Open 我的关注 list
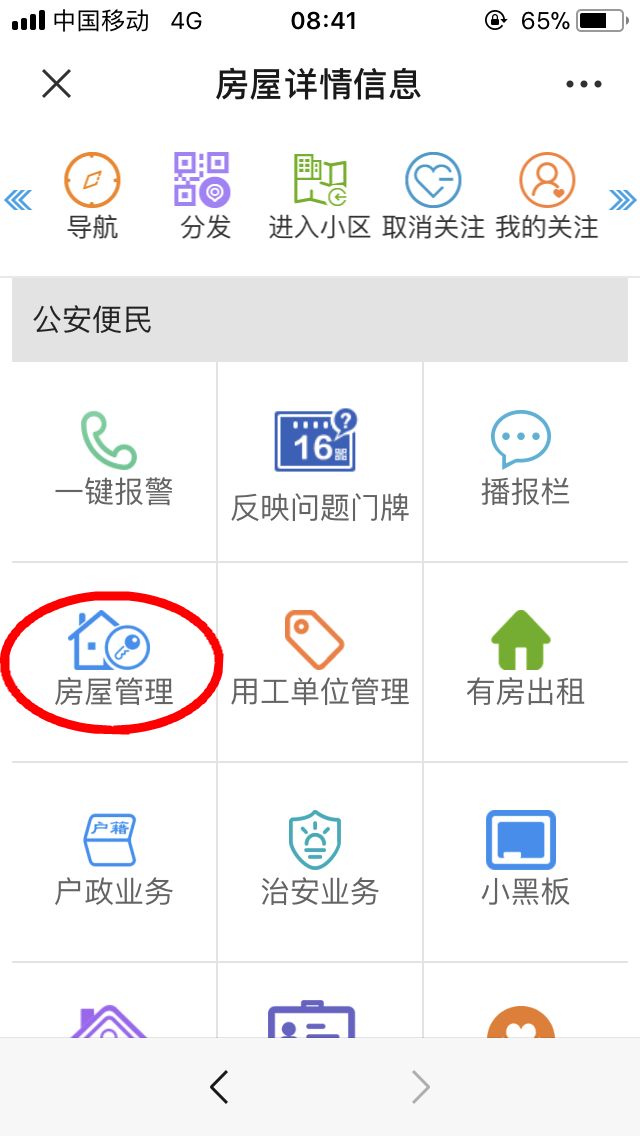 pyautogui.click(x=547, y=197)
